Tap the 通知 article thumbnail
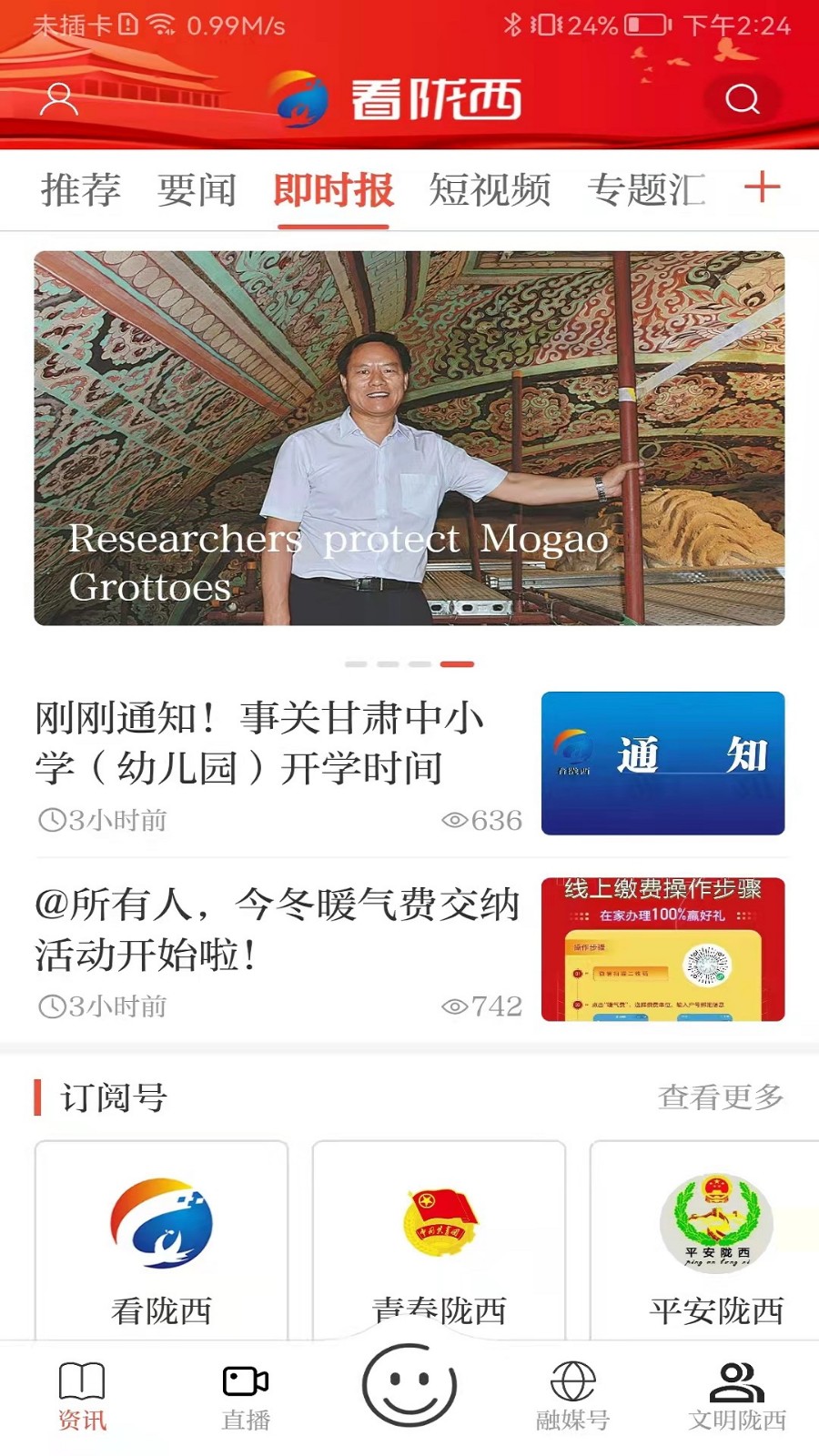 click(662, 763)
